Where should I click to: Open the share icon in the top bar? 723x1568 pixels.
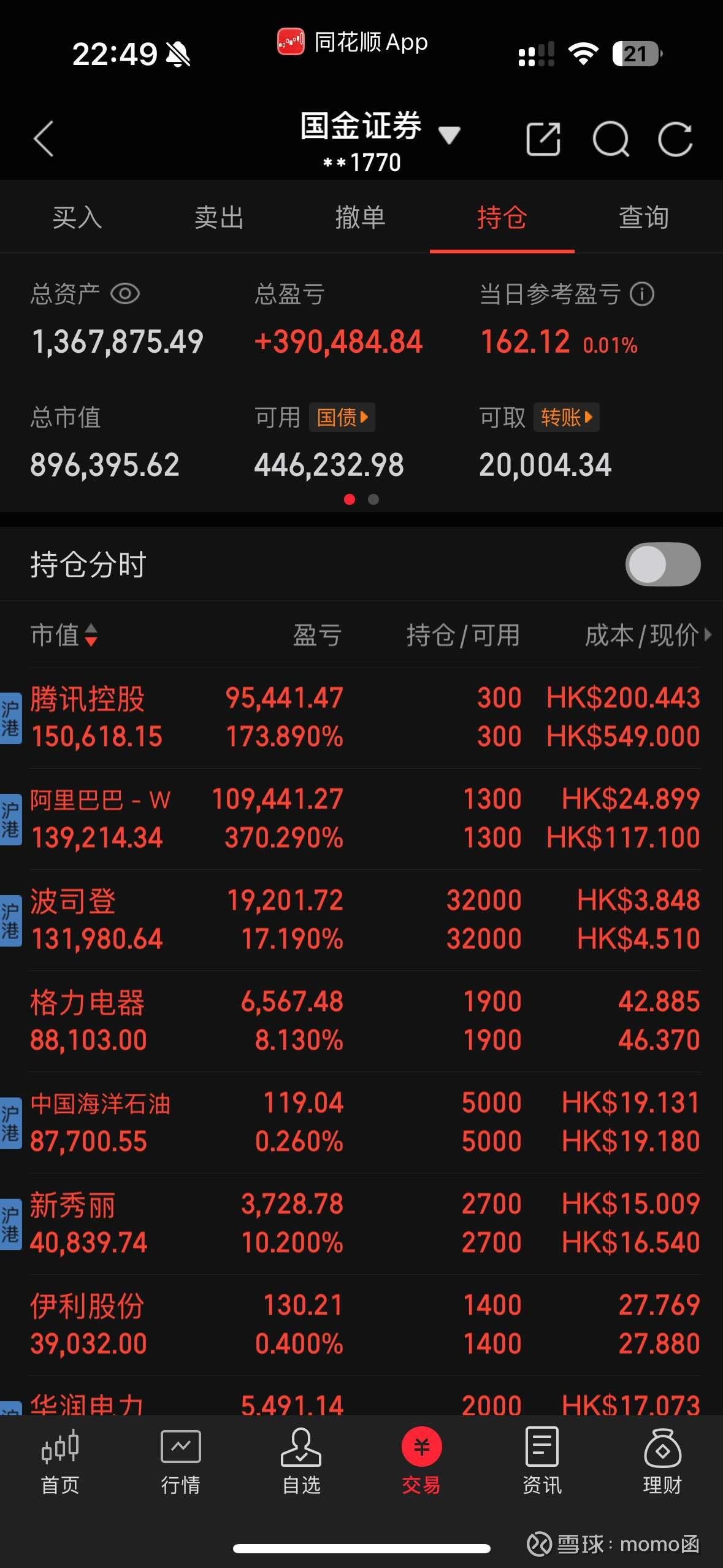[x=542, y=140]
